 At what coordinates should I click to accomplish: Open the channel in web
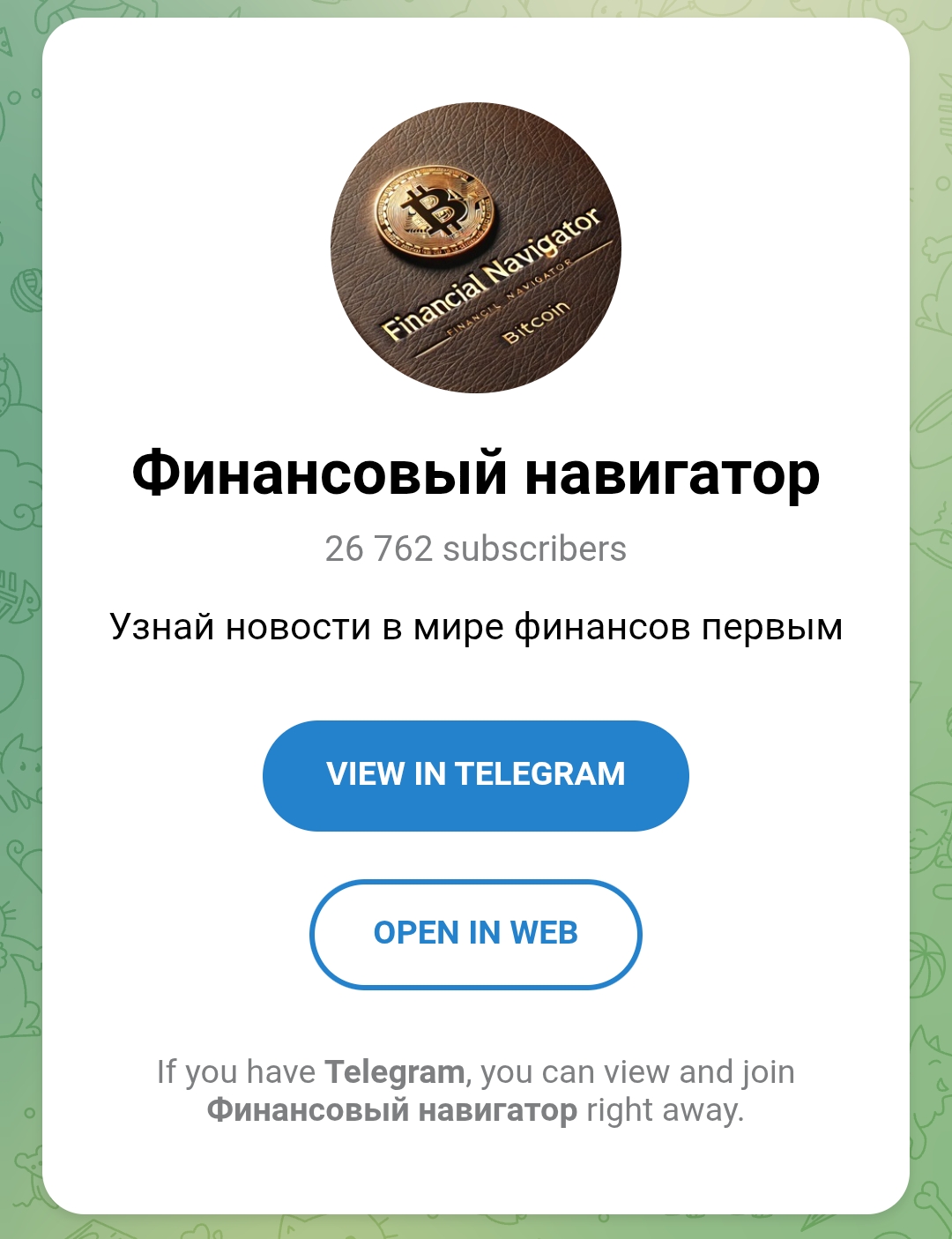point(475,934)
